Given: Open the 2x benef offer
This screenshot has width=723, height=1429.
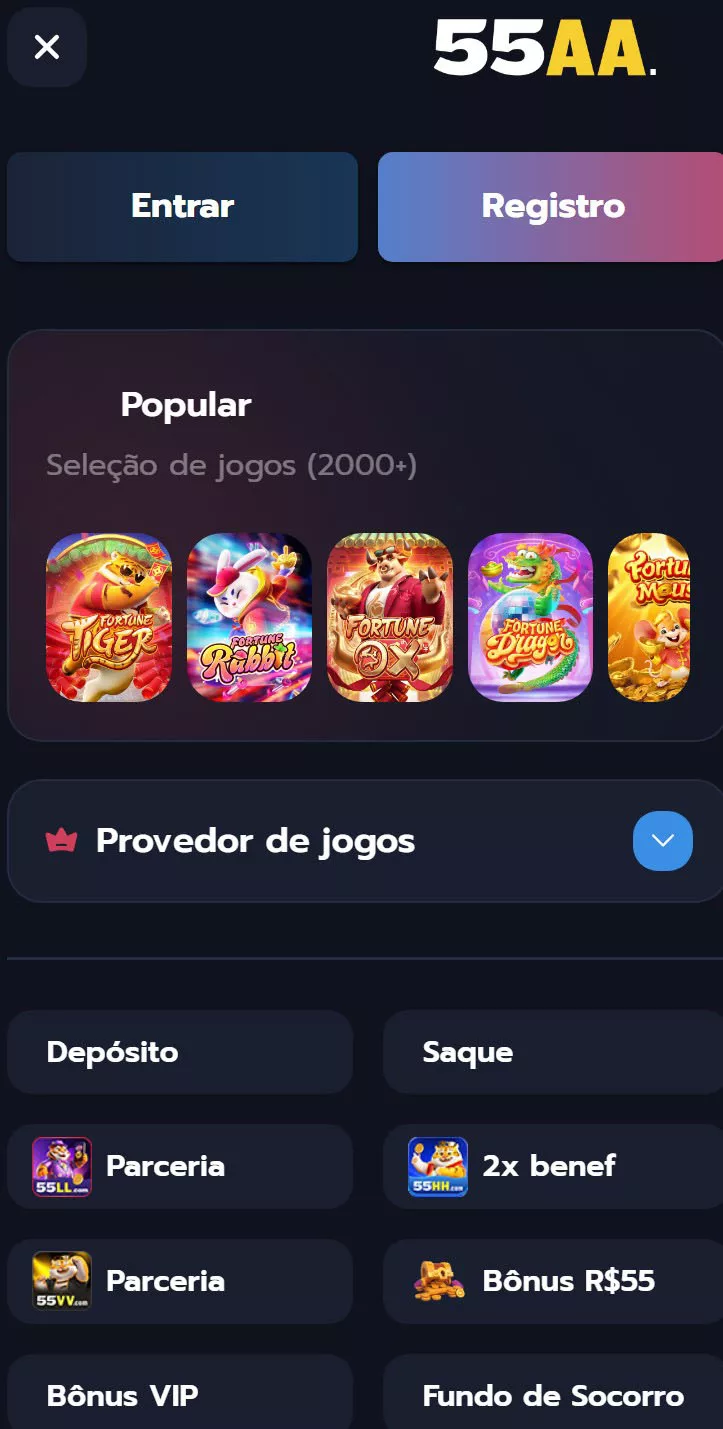Looking at the screenshot, I should (553, 1167).
